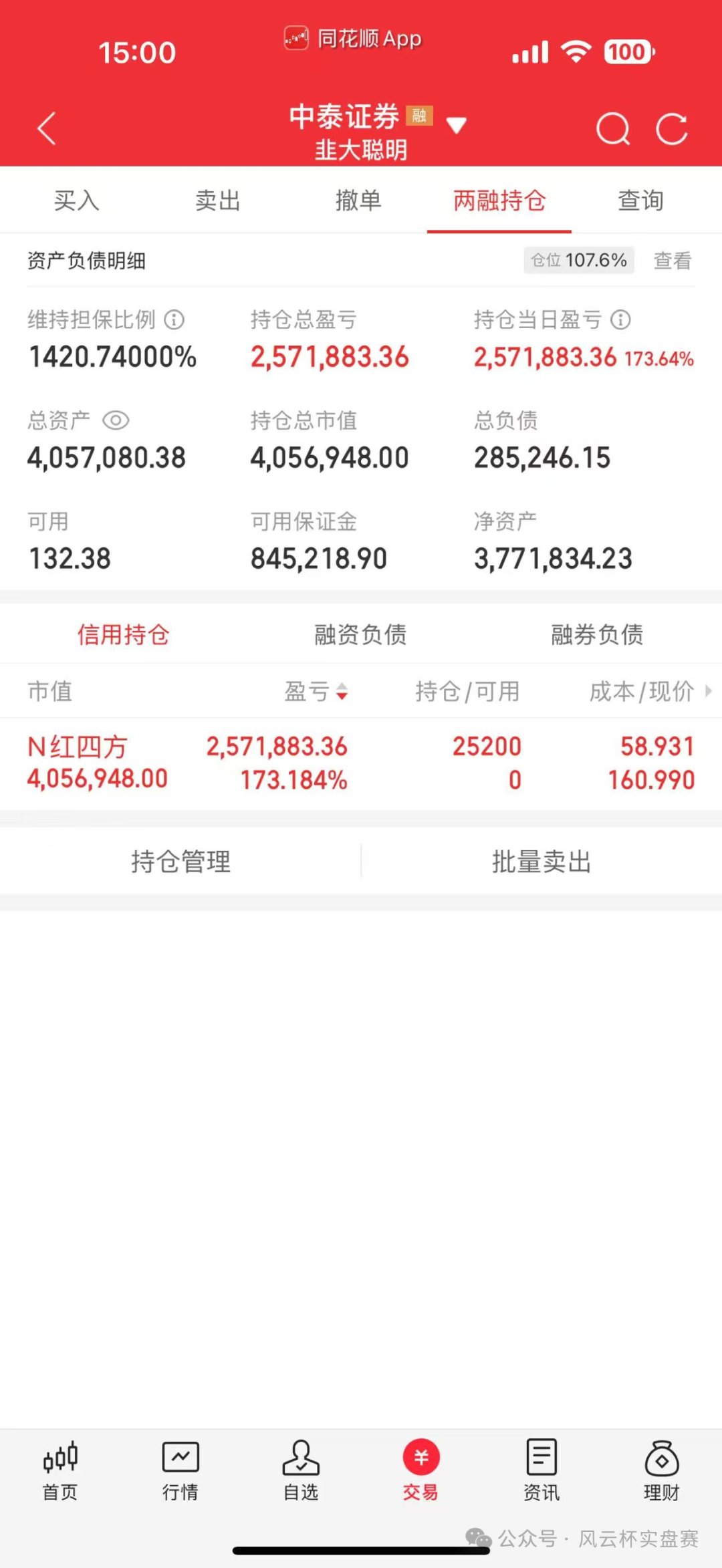Image resolution: width=722 pixels, height=1568 pixels.
Task: Switch to the 融资负债 tab
Action: (360, 634)
